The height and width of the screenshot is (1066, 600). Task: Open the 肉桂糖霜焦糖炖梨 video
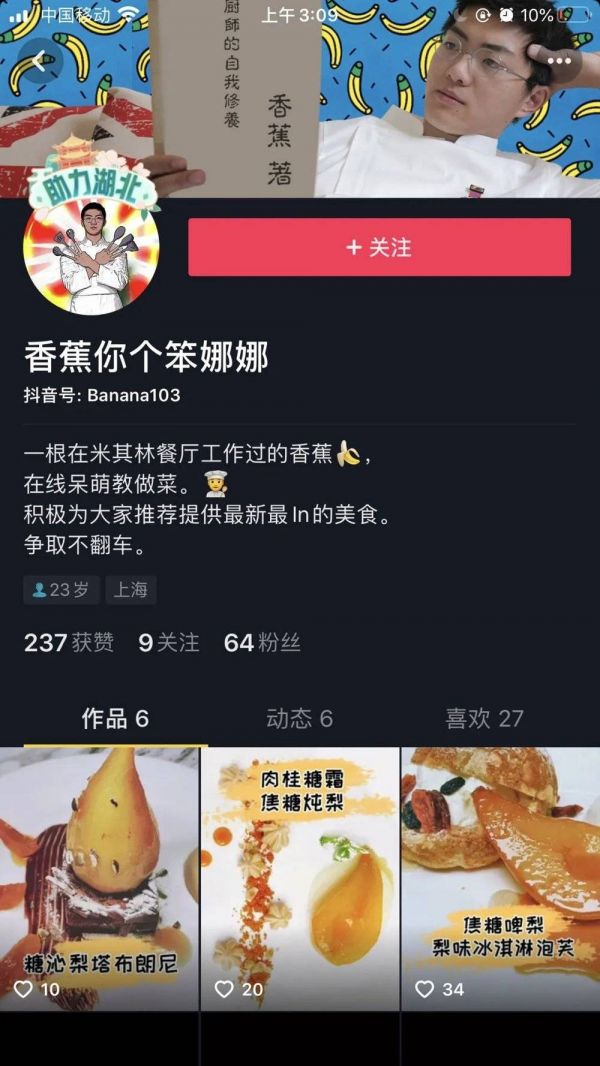299,880
